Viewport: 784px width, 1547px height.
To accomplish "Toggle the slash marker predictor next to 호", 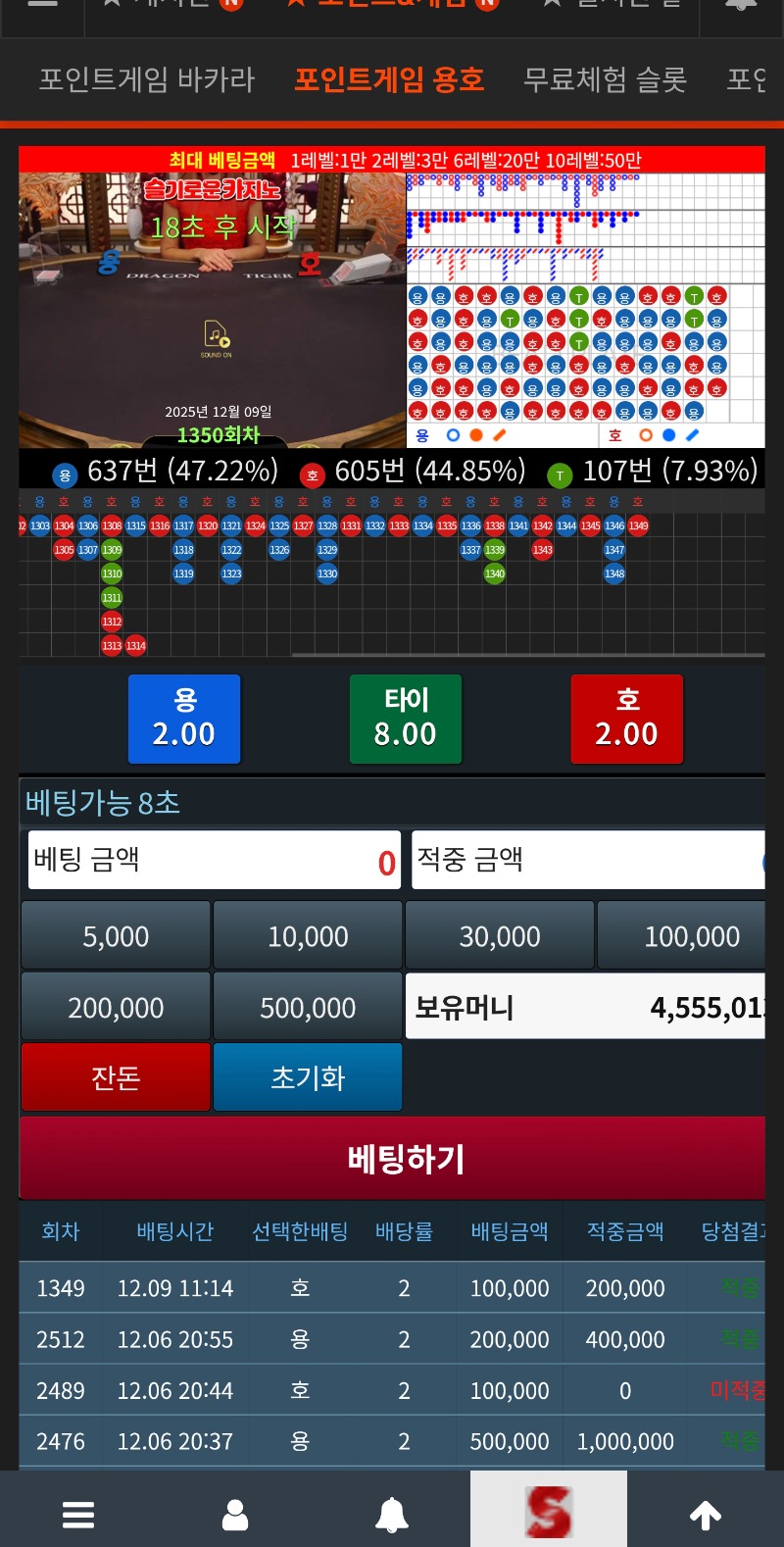I will pyautogui.click(x=692, y=435).
